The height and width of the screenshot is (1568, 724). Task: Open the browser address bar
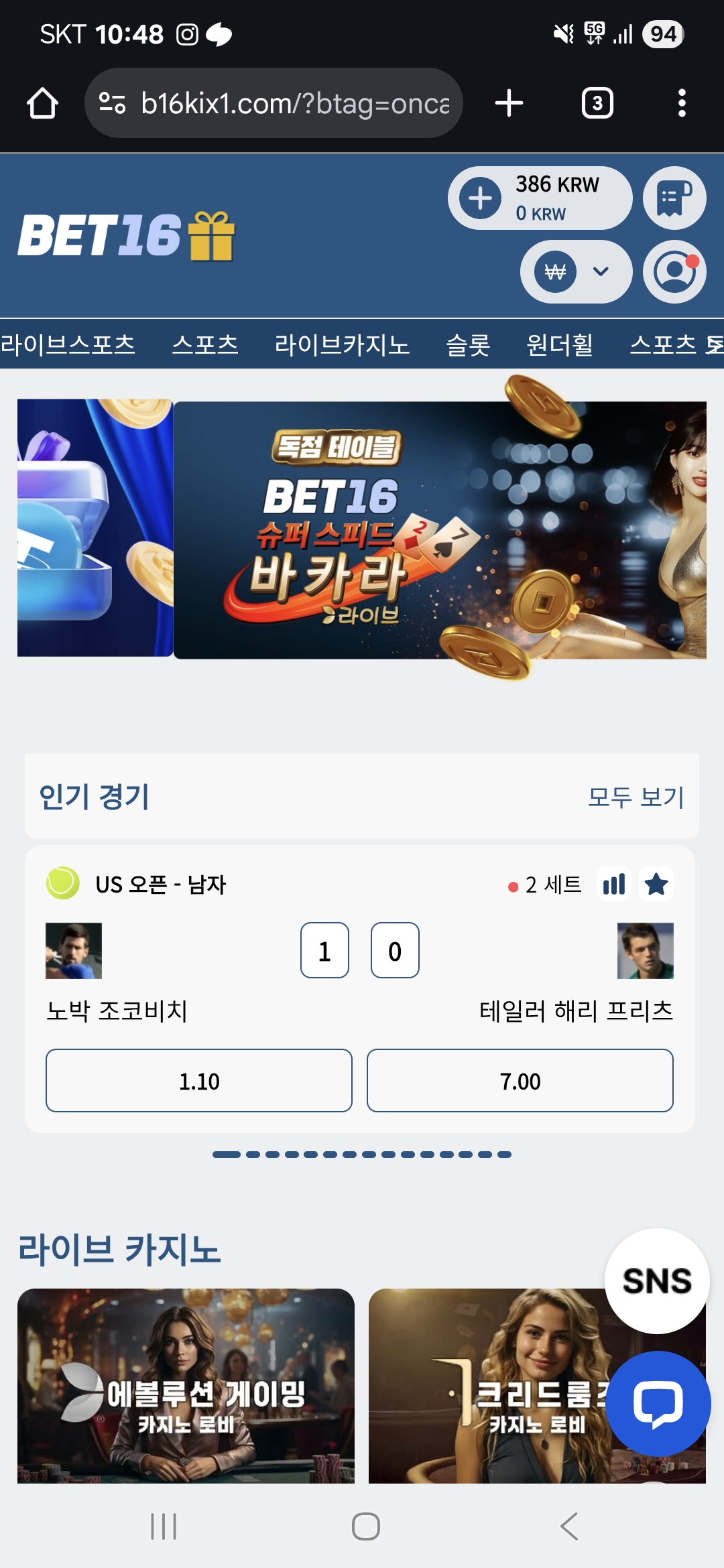click(x=282, y=103)
